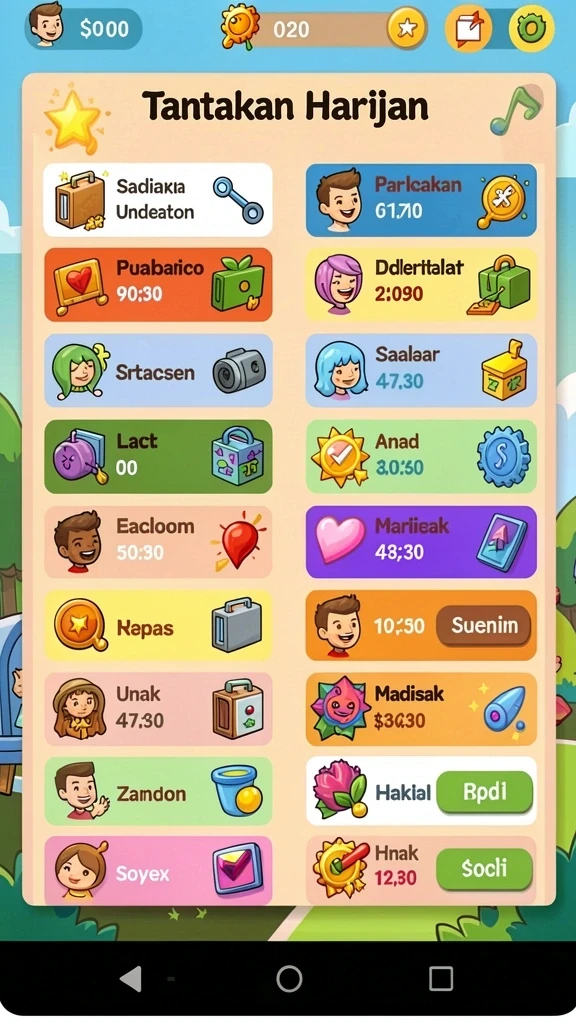The width and height of the screenshot is (576, 1024).
Task: Tap the Suenim button
Action: click(484, 626)
